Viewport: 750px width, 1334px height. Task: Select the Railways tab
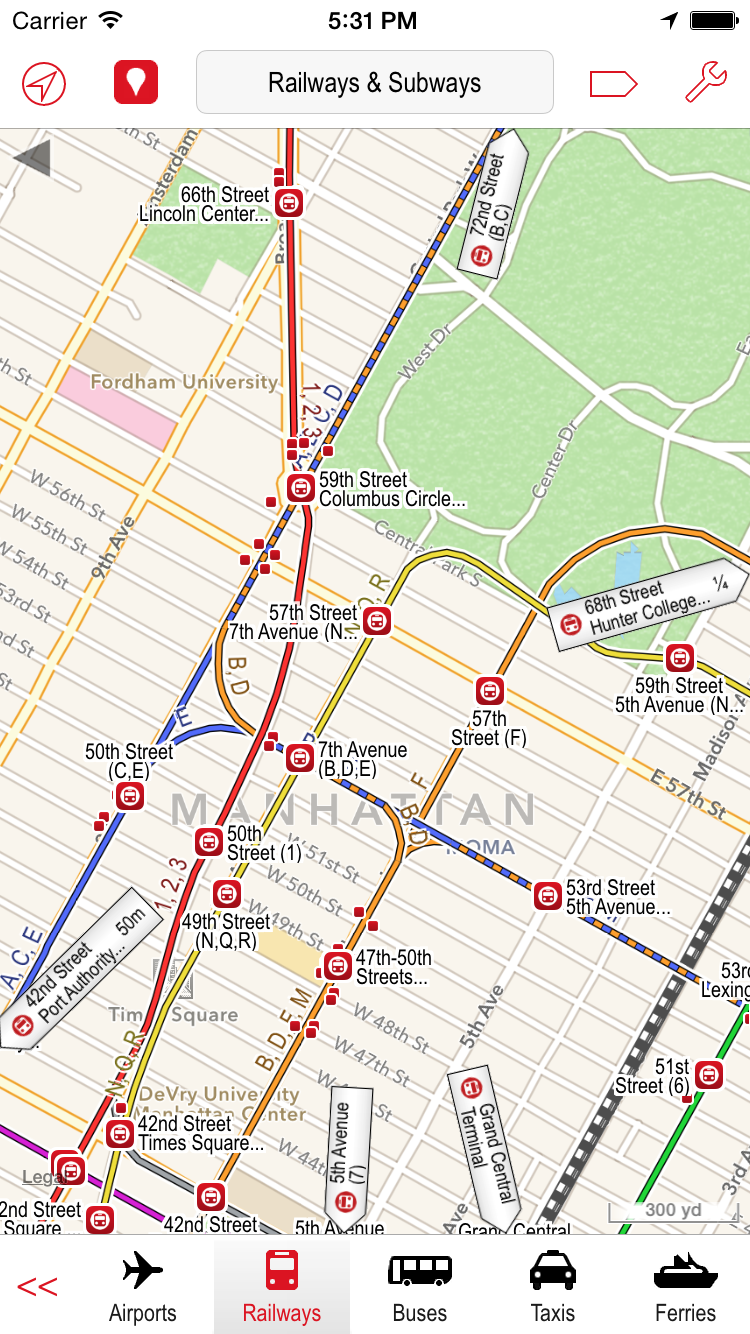[282, 1286]
